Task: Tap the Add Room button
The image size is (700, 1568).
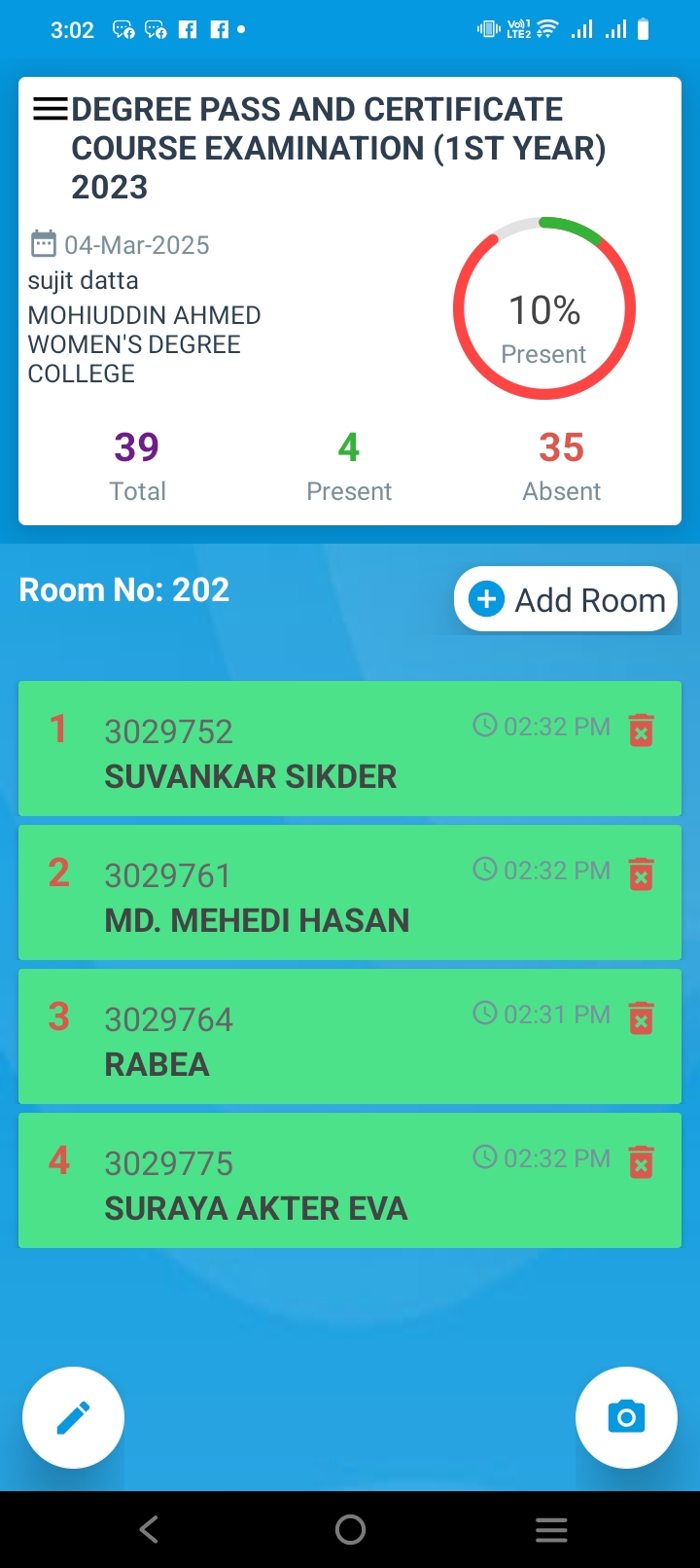Action: (x=566, y=599)
